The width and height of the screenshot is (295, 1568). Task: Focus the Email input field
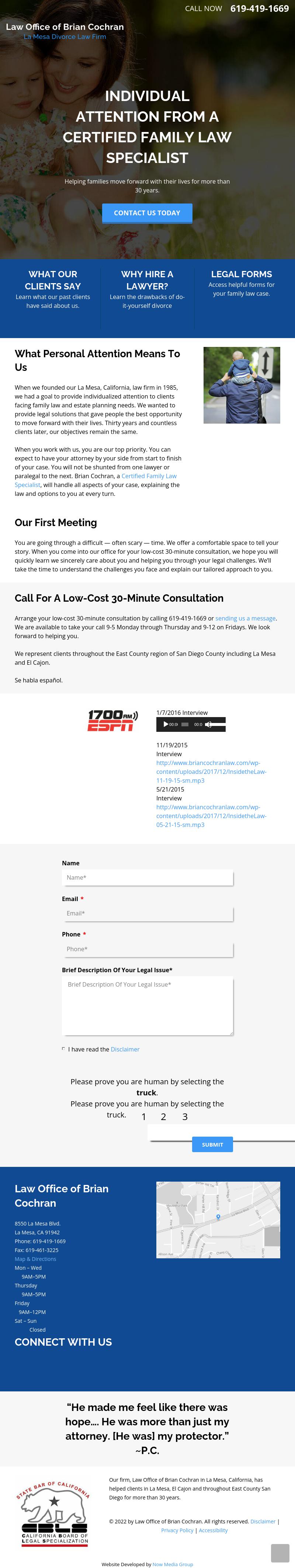[x=147, y=913]
